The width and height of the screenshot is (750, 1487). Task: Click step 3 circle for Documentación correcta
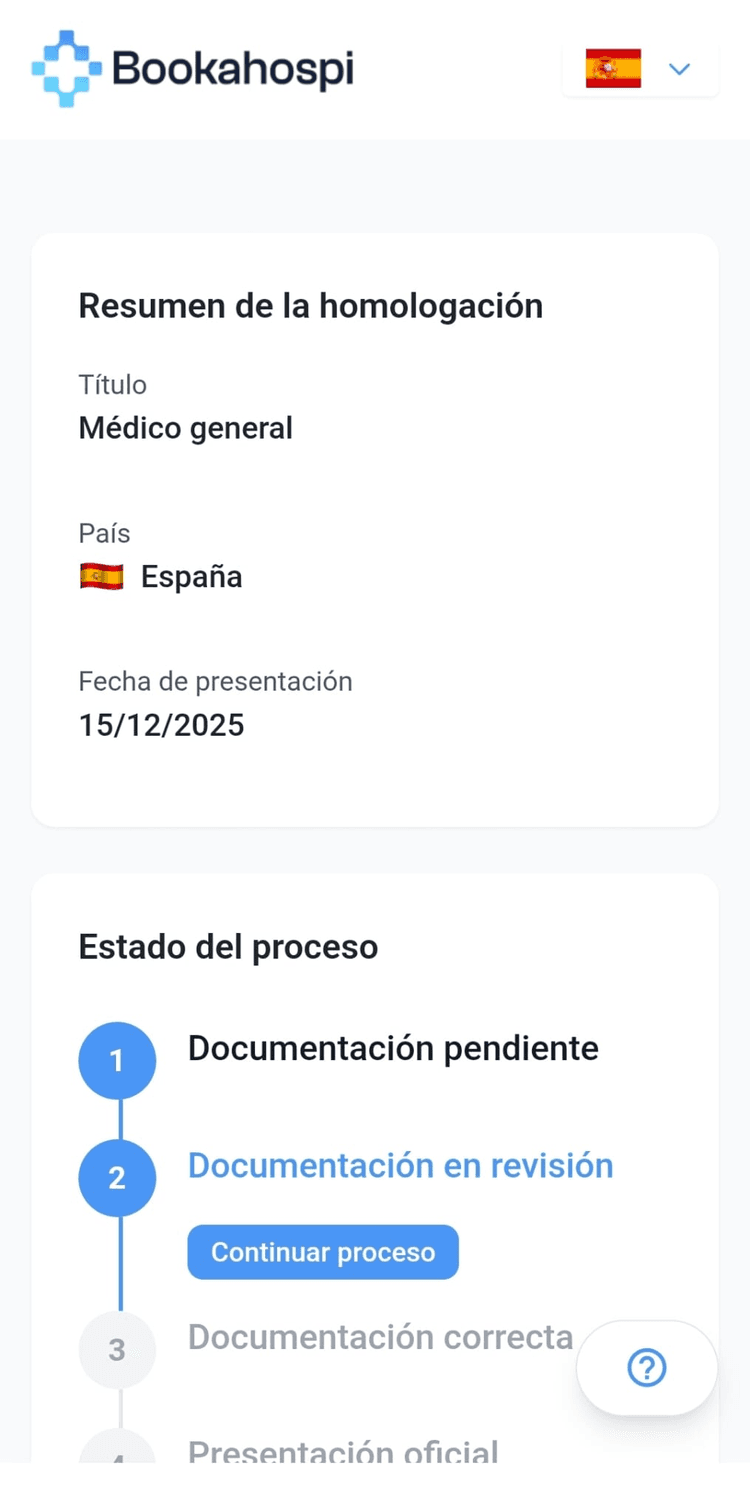pyautogui.click(x=117, y=1349)
